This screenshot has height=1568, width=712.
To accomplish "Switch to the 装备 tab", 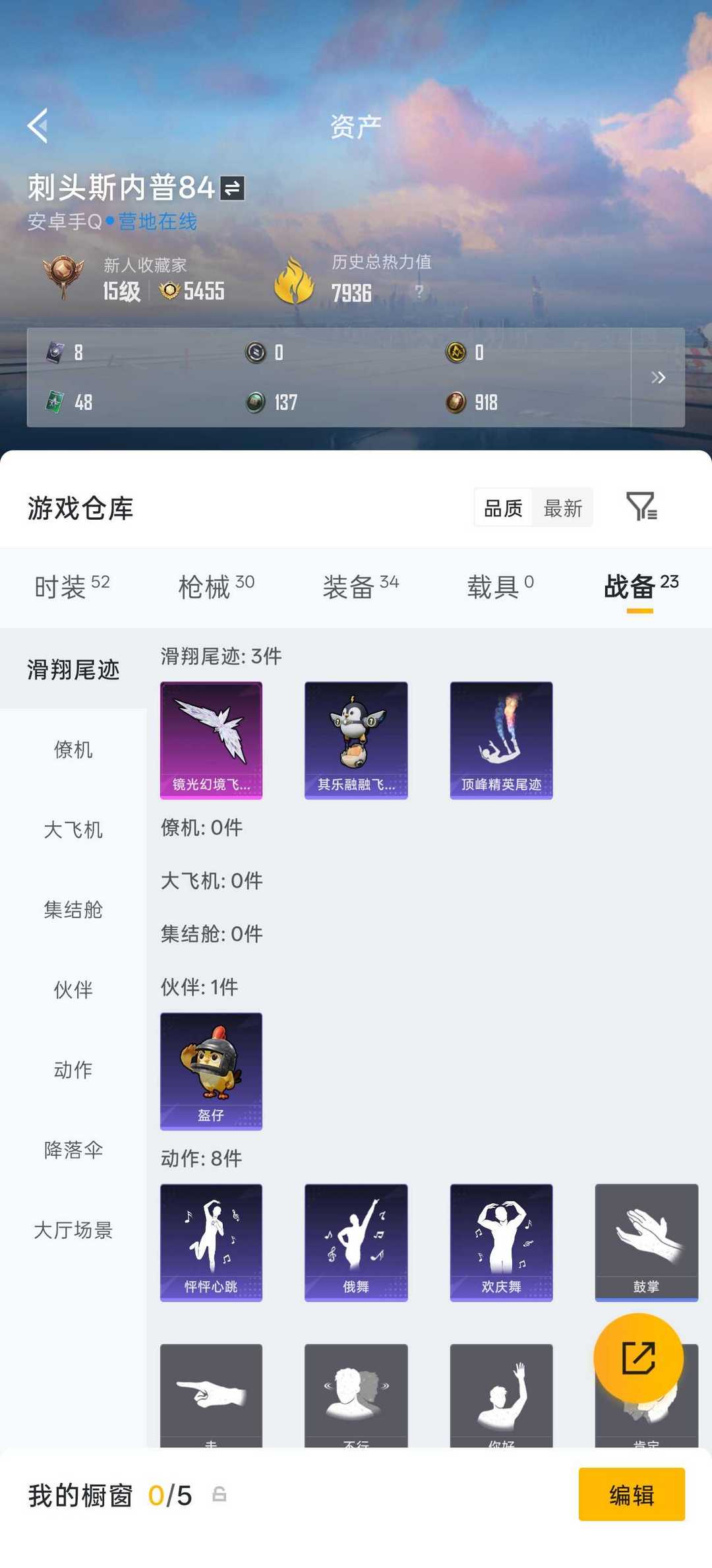I will tap(361, 586).
